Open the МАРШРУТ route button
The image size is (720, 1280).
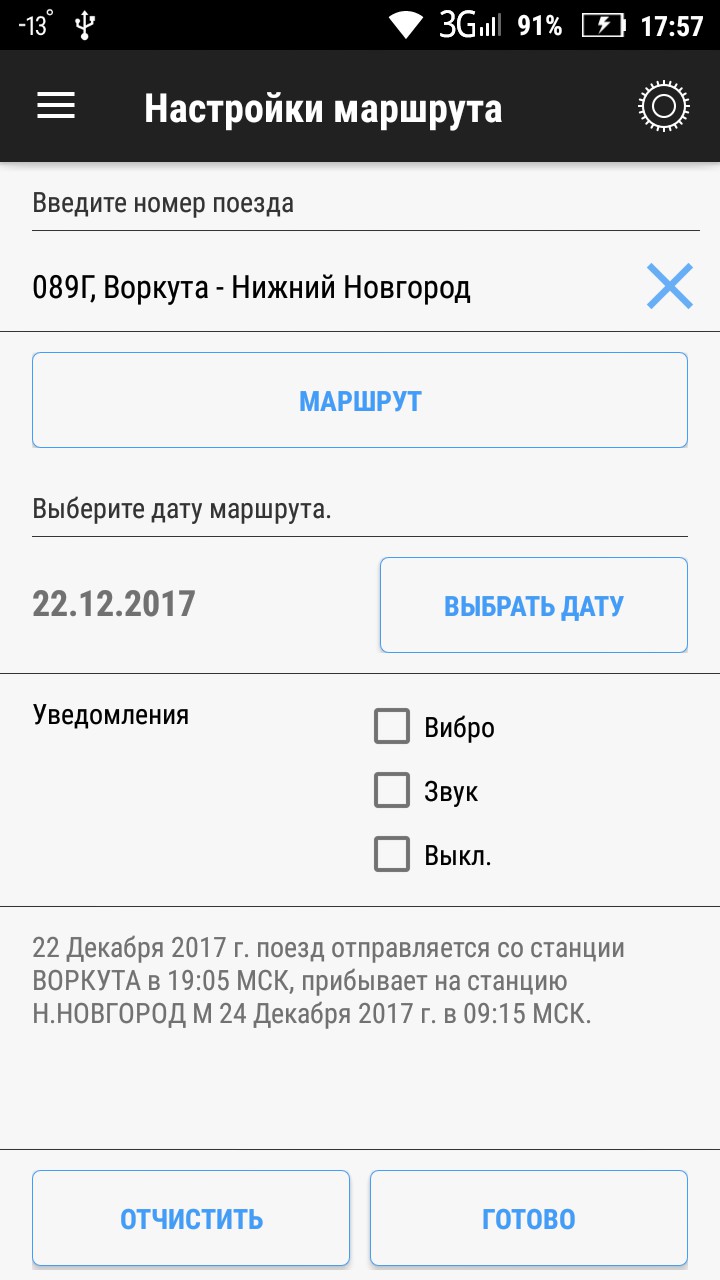[x=360, y=401]
